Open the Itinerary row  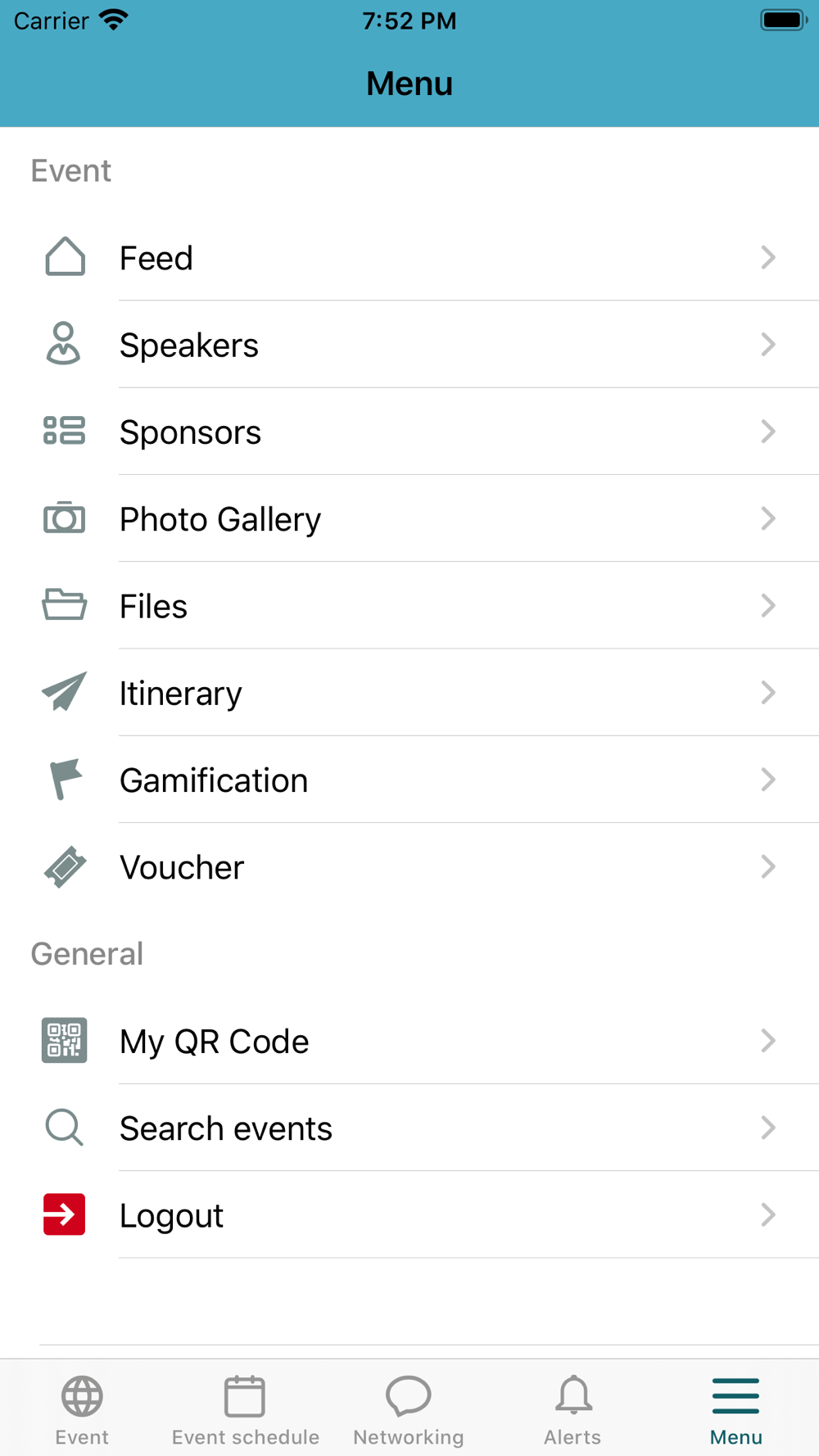click(x=409, y=693)
